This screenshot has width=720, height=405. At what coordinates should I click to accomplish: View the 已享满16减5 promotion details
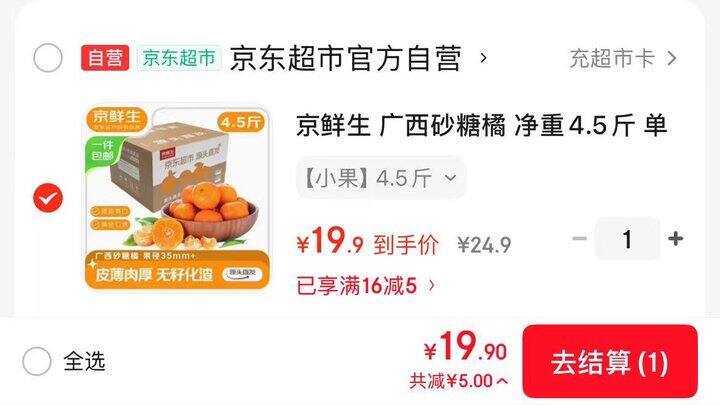(366, 286)
